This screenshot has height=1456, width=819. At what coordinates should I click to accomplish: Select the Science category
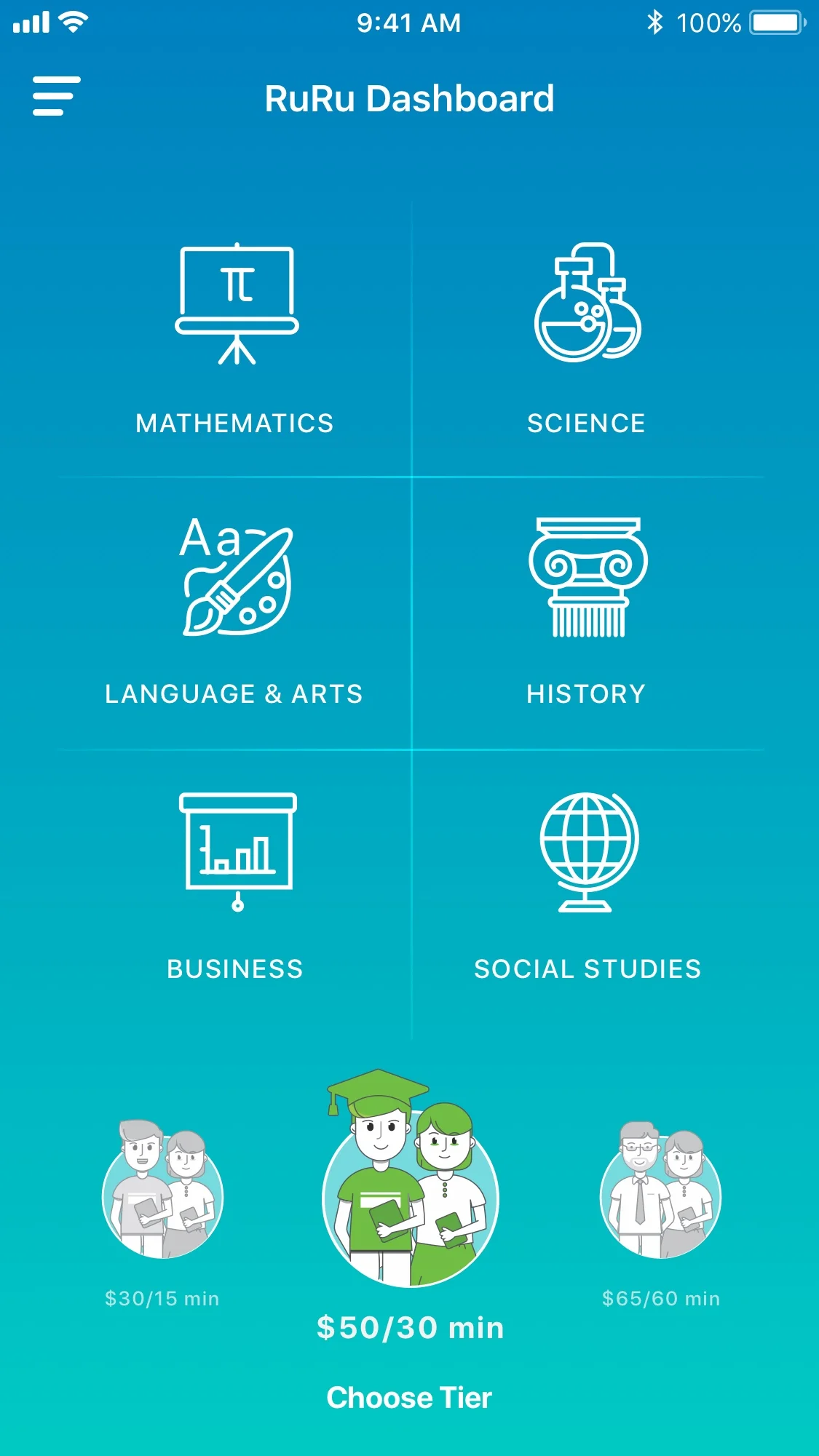click(587, 338)
